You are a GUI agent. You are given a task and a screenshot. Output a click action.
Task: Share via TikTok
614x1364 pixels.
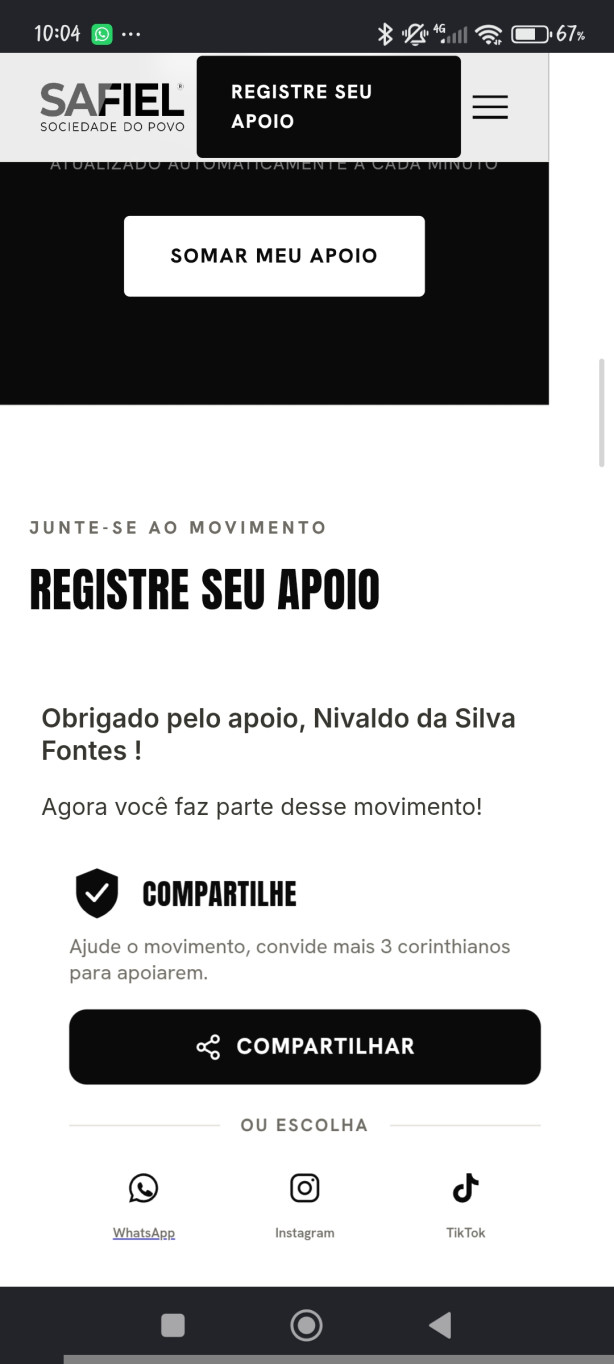(466, 1206)
